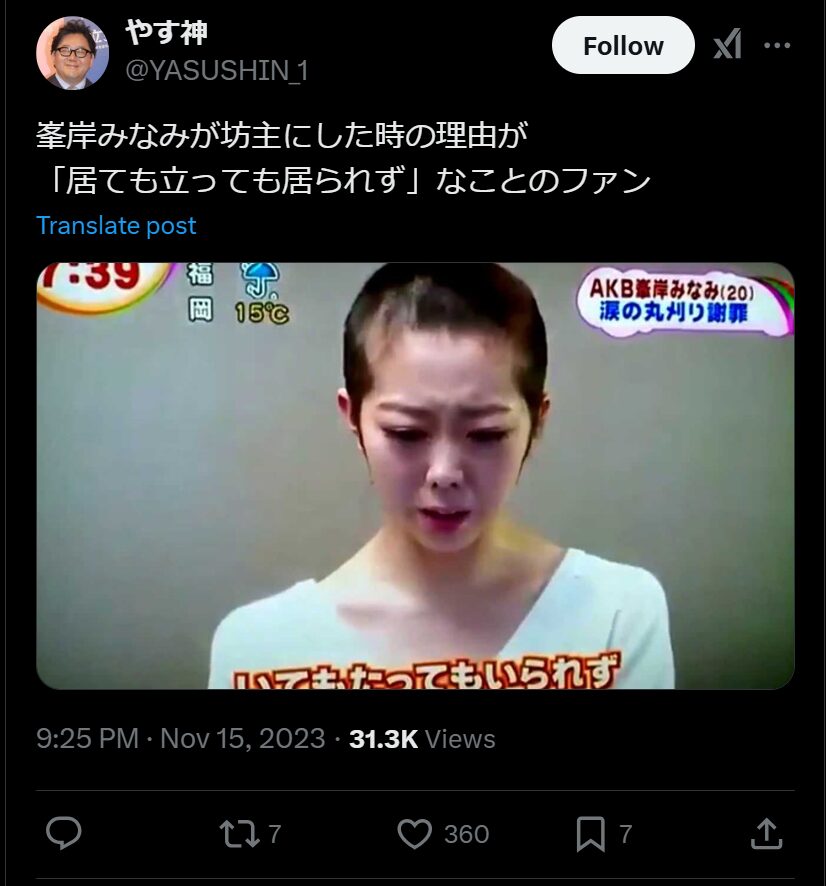The height and width of the screenshot is (886, 826).
Task: Tap Translate post link
Action: 116,226
